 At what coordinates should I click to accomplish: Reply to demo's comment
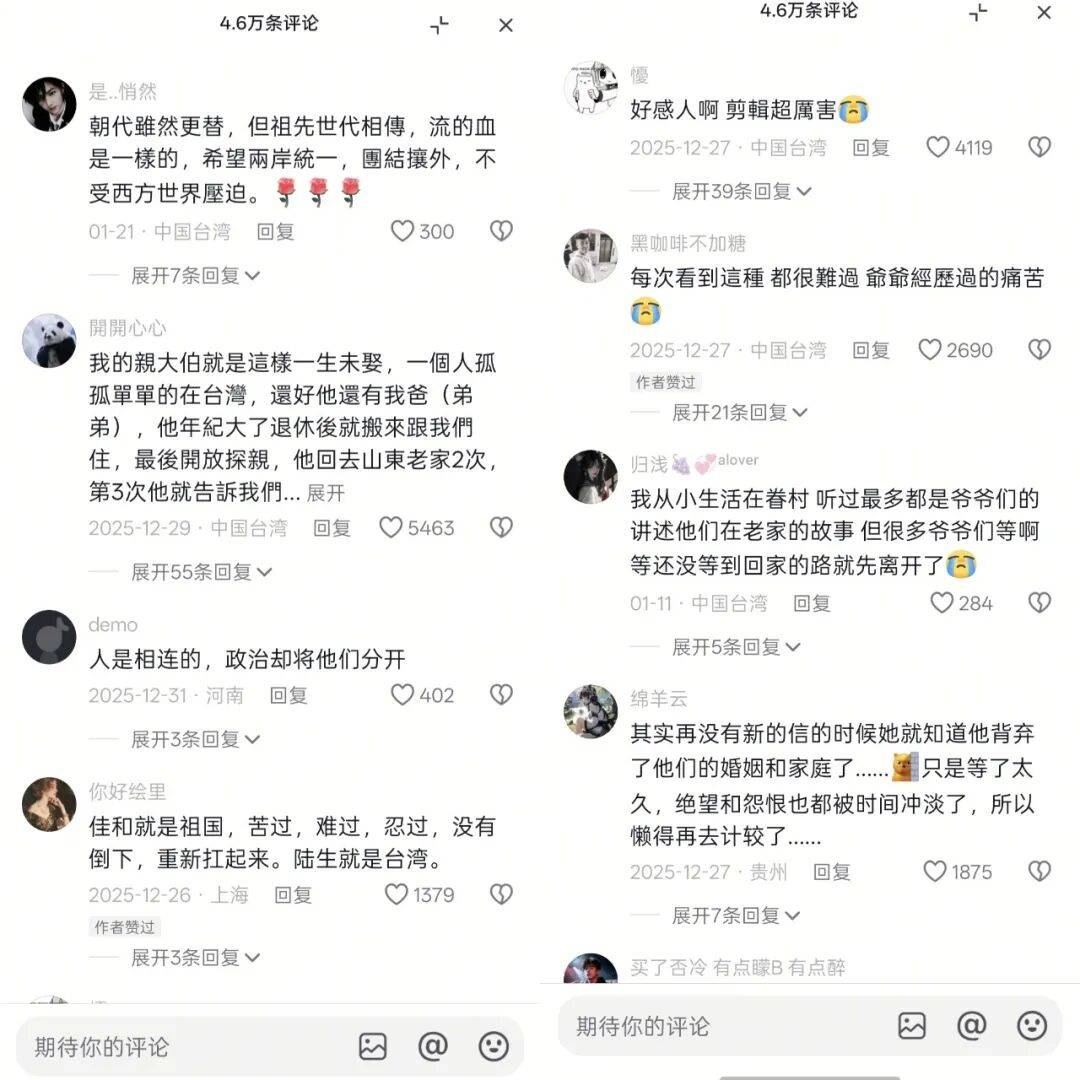coord(288,696)
